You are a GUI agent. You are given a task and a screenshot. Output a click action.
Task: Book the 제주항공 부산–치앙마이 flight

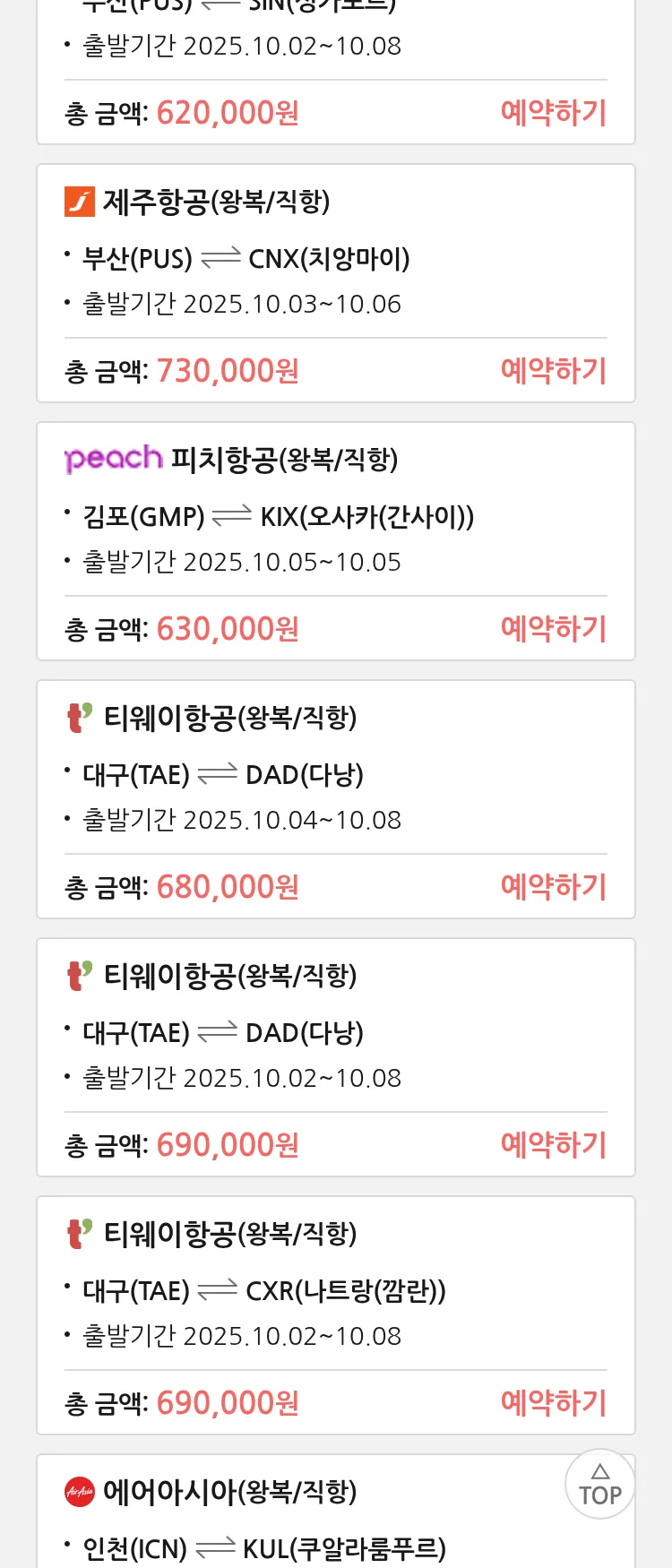coord(553,371)
